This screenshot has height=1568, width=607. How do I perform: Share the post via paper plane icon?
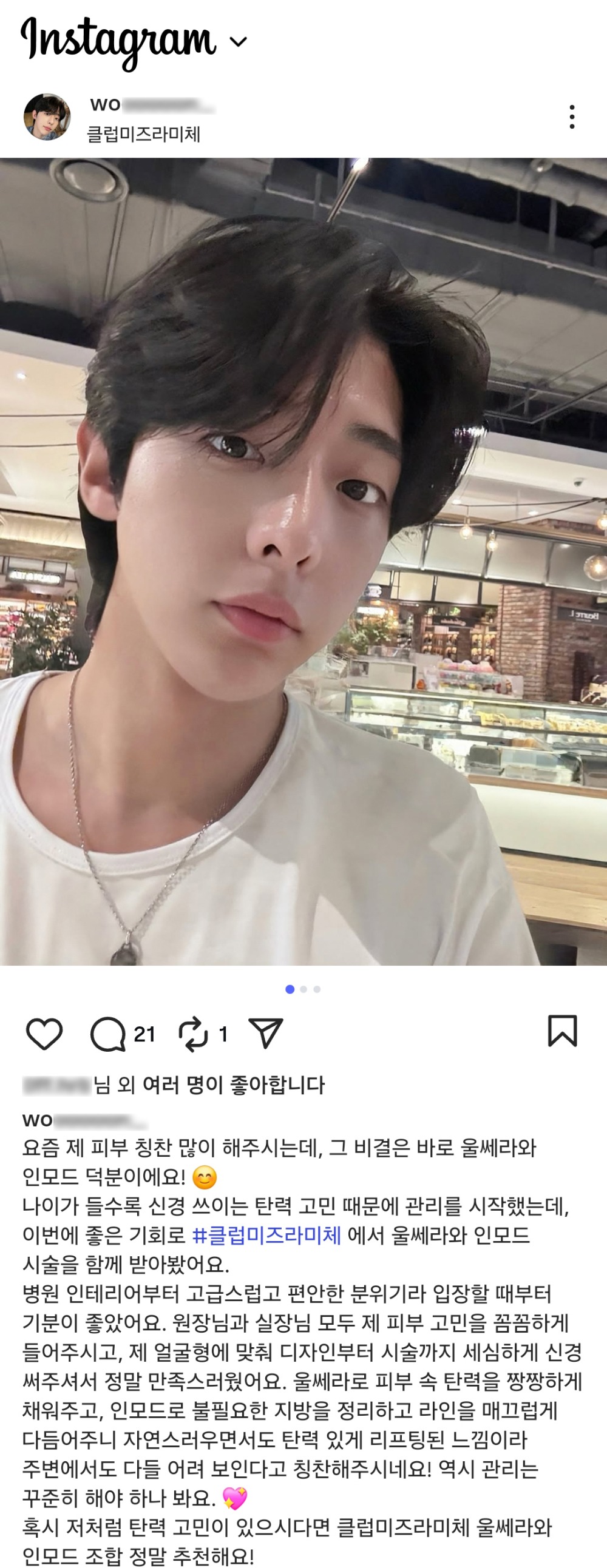266,1034
